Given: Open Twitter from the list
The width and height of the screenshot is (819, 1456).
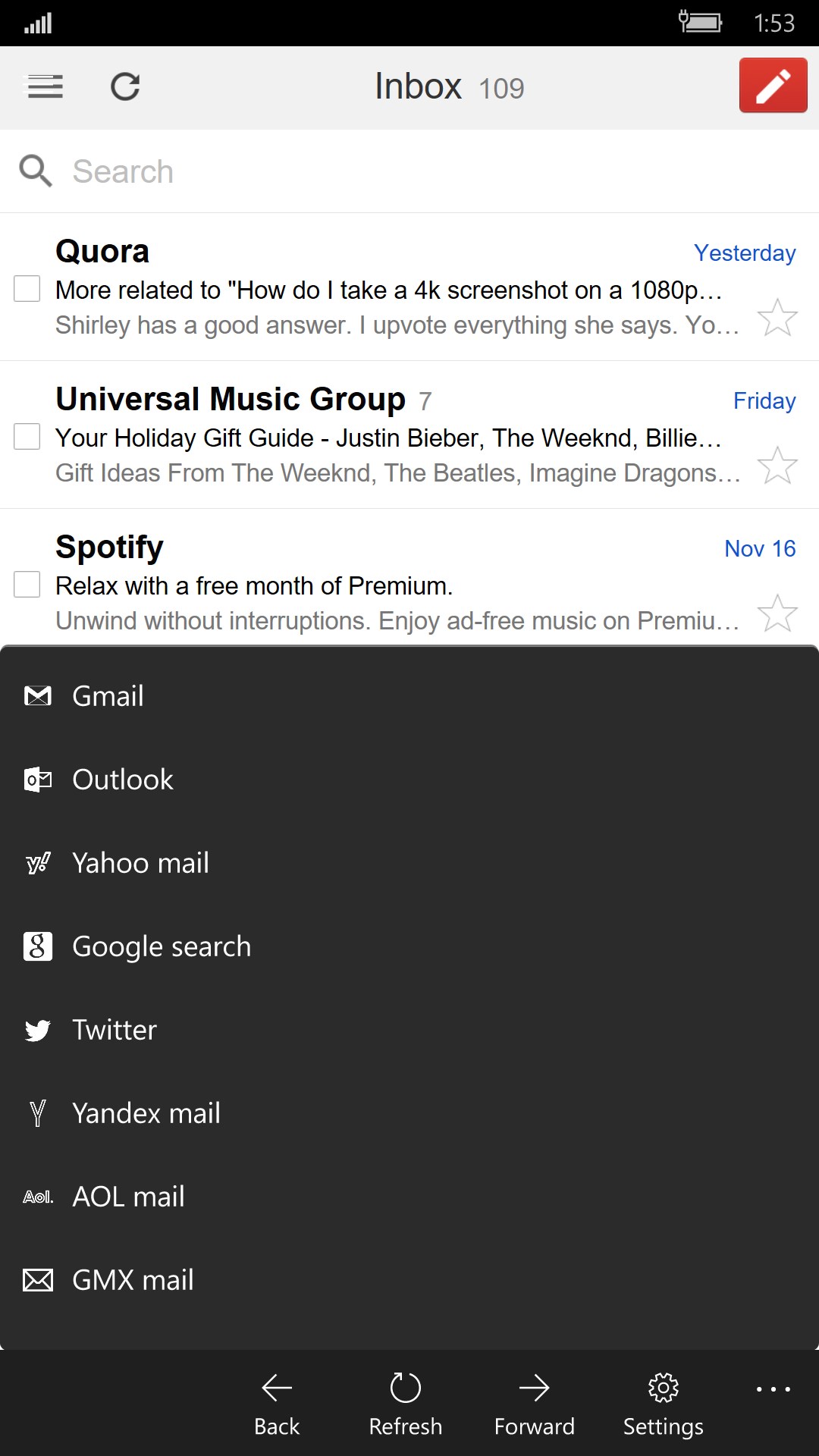Looking at the screenshot, I should 409,1030.
